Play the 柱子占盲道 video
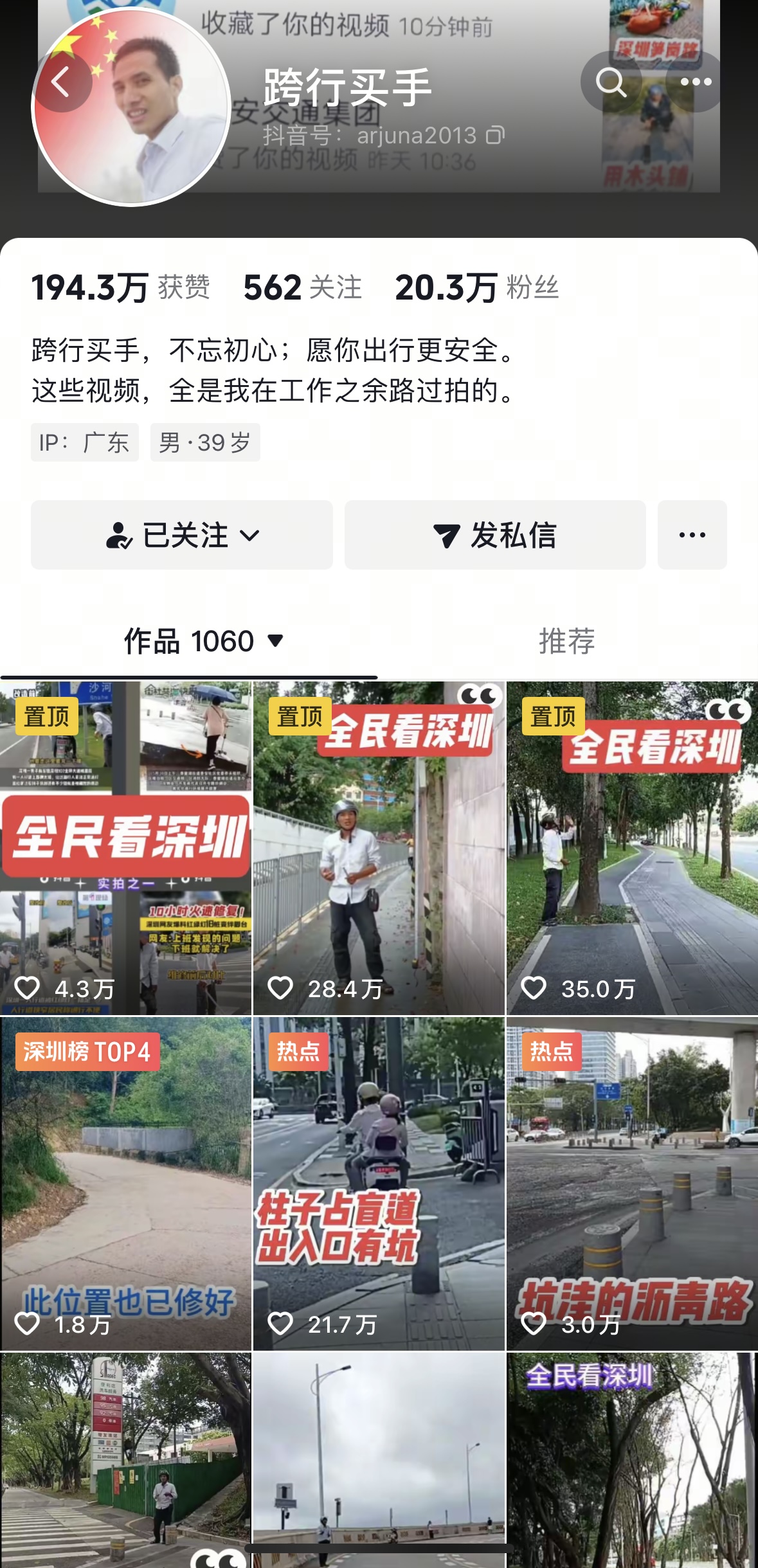The height and width of the screenshot is (1568, 758). (x=379, y=1183)
